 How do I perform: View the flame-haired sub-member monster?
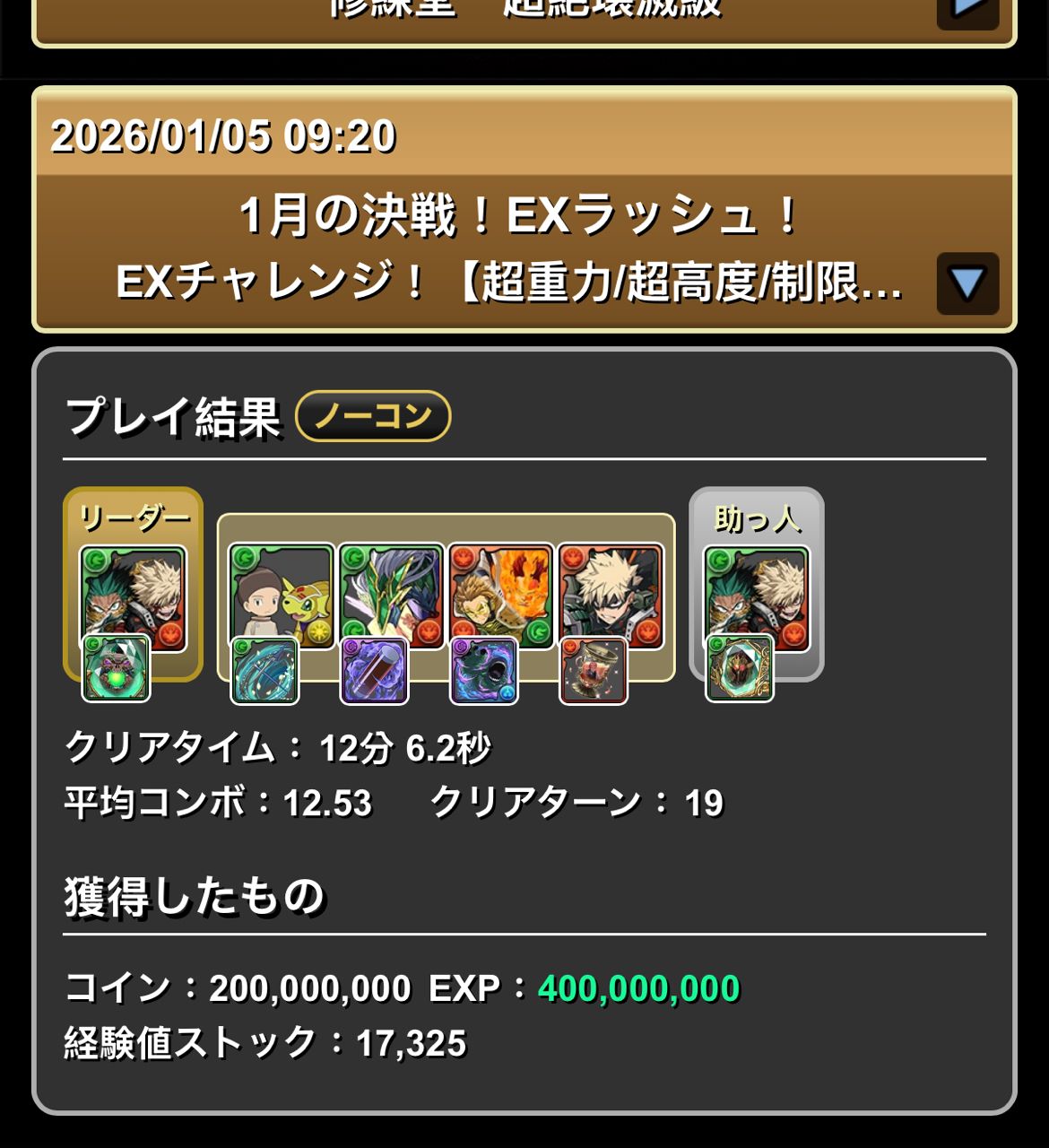[500, 595]
